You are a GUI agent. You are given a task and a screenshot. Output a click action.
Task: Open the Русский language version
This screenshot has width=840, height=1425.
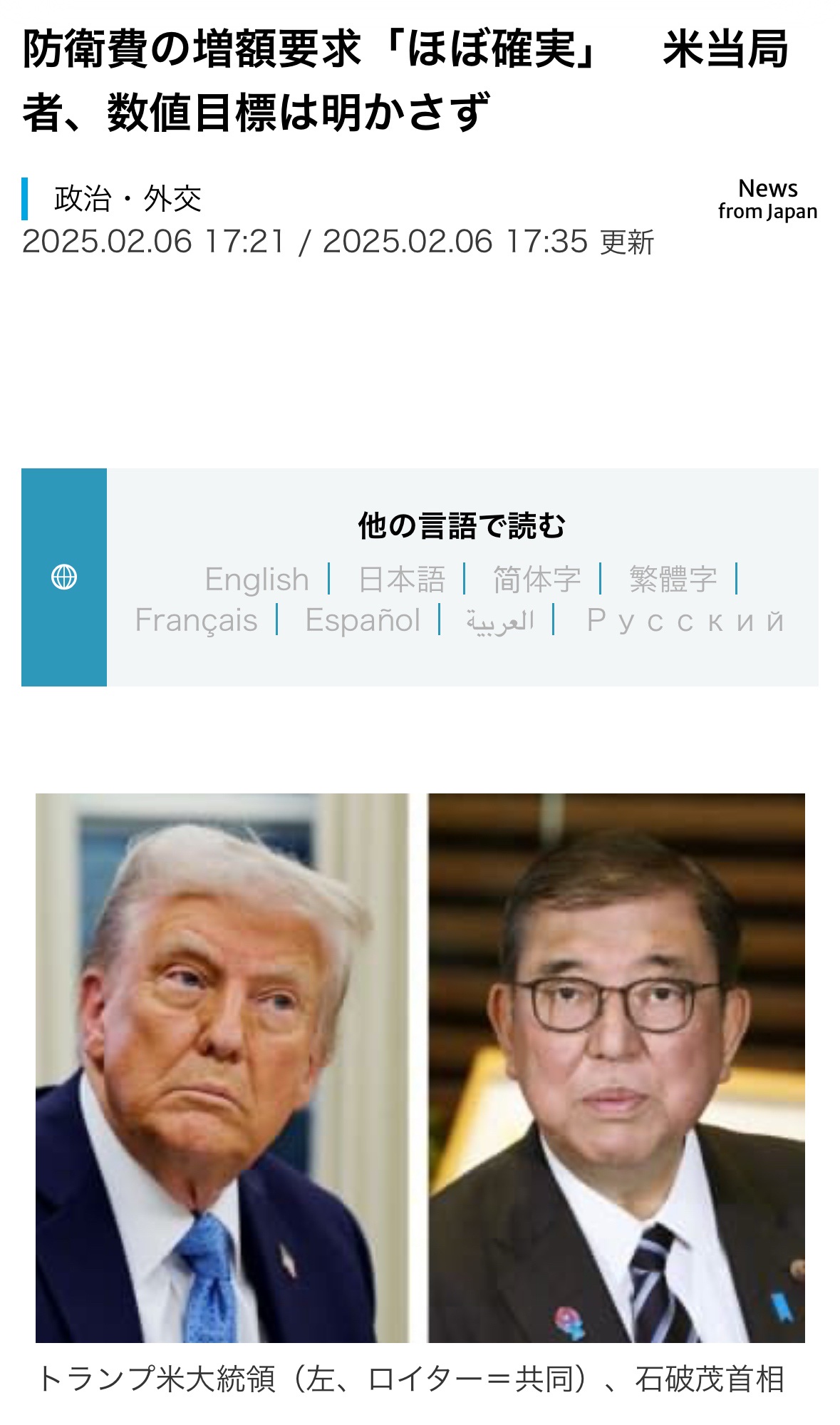tap(685, 621)
